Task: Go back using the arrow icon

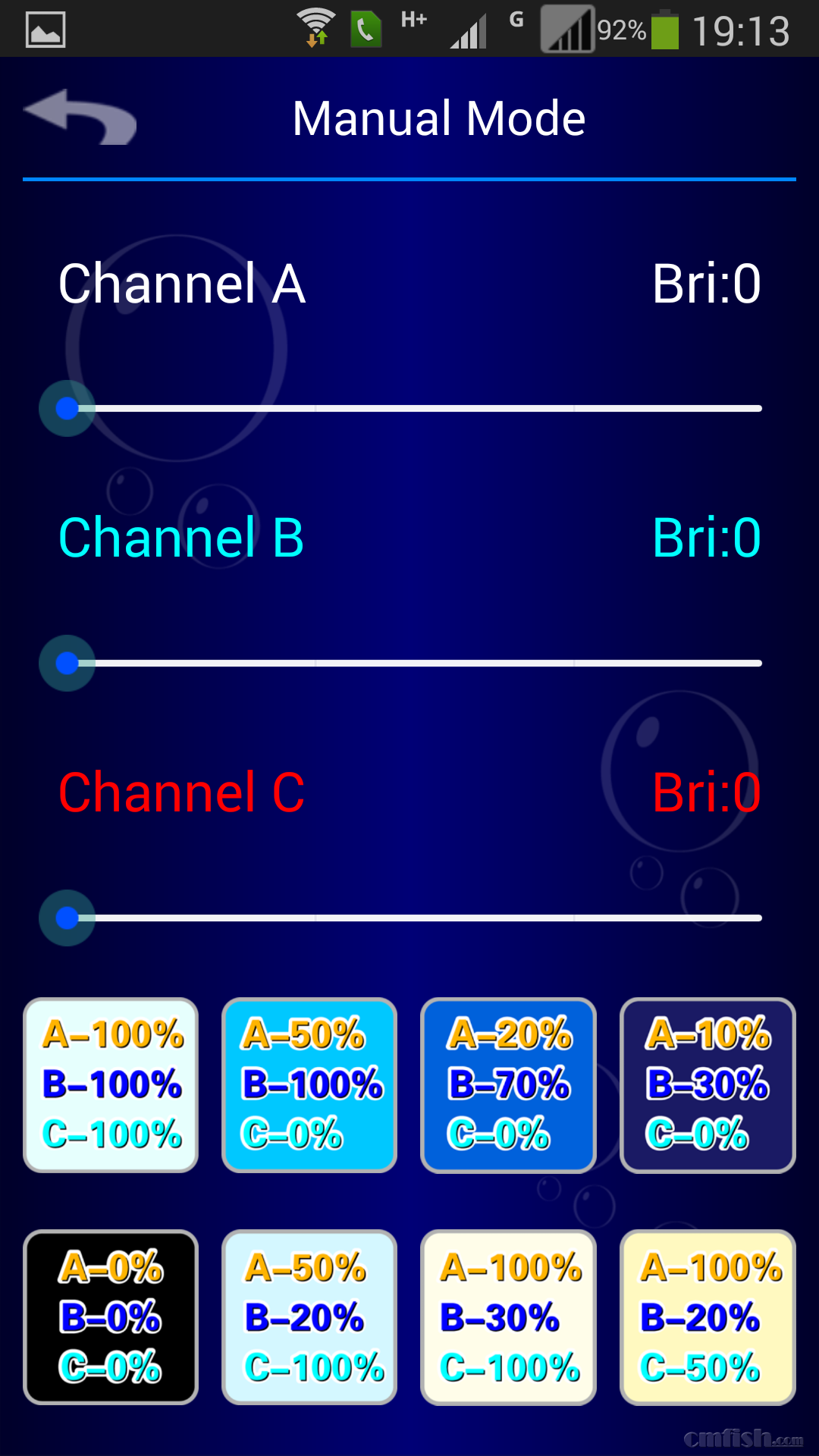Action: [x=80, y=117]
